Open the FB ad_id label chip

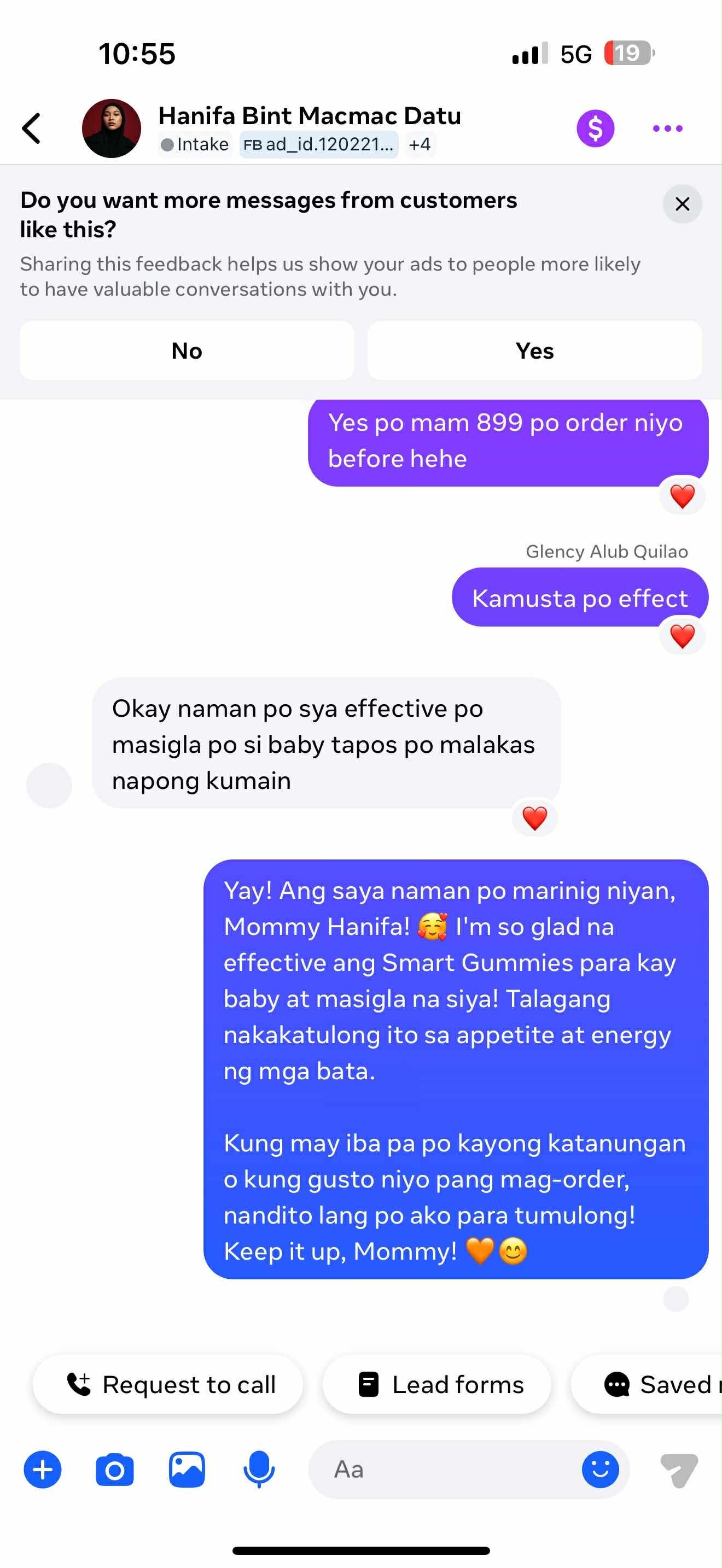point(318,145)
